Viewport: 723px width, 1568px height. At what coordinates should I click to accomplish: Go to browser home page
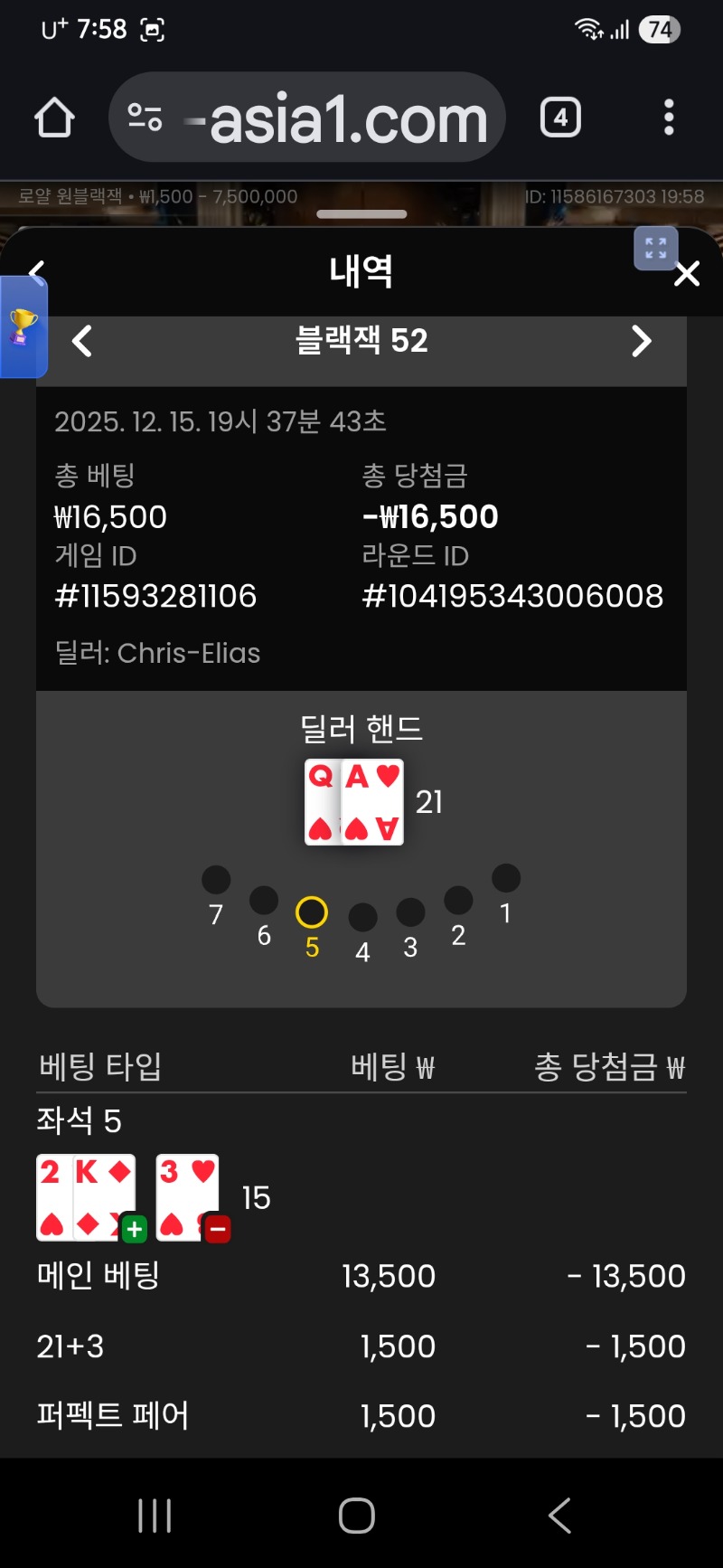pyautogui.click(x=54, y=118)
